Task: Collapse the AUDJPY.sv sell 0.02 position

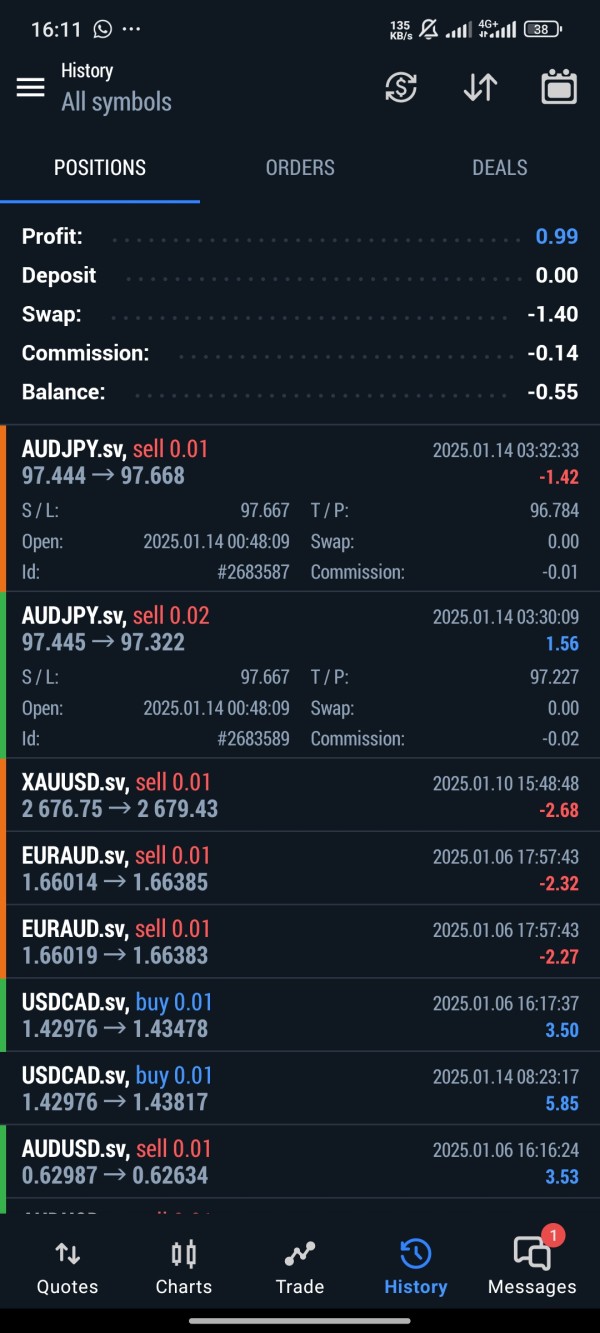Action: pyautogui.click(x=300, y=675)
